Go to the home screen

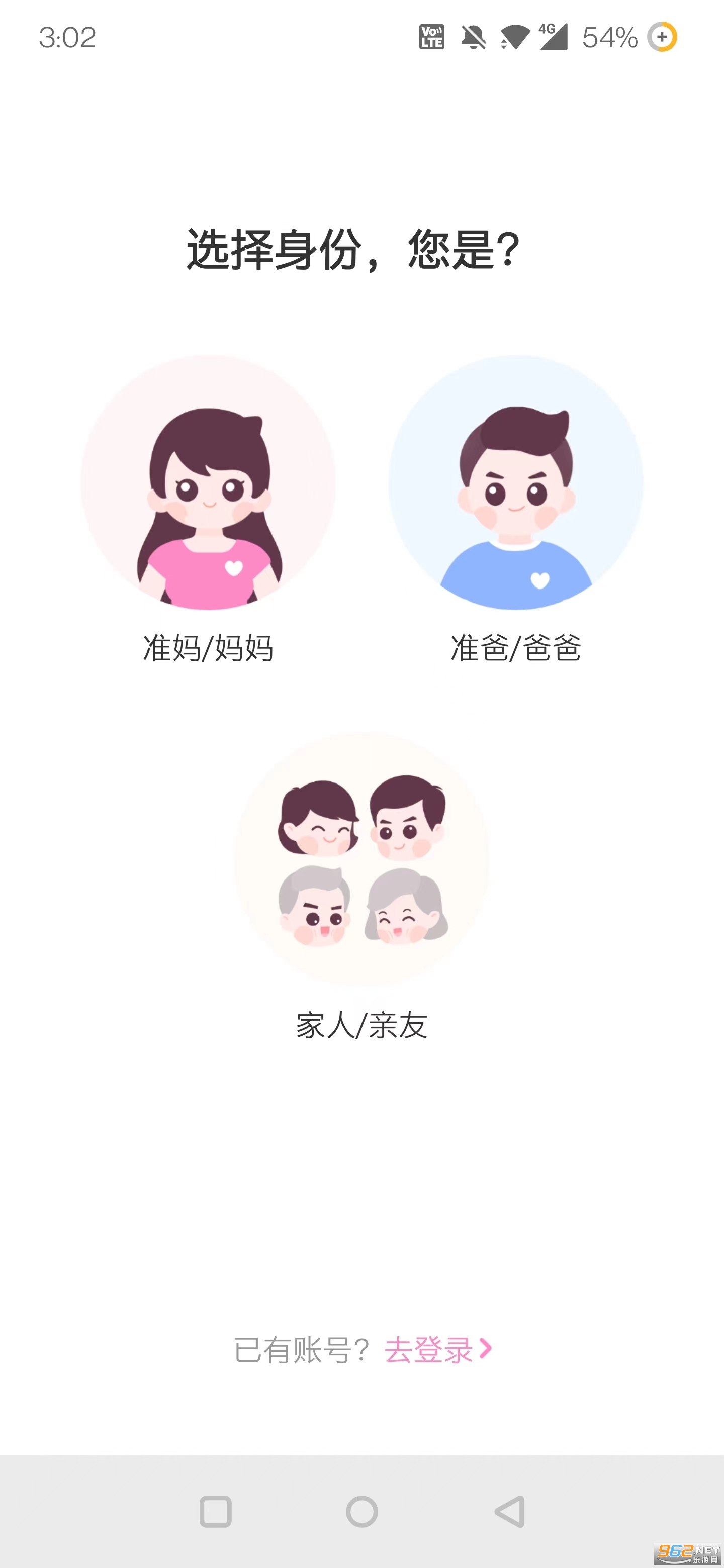[361, 1512]
